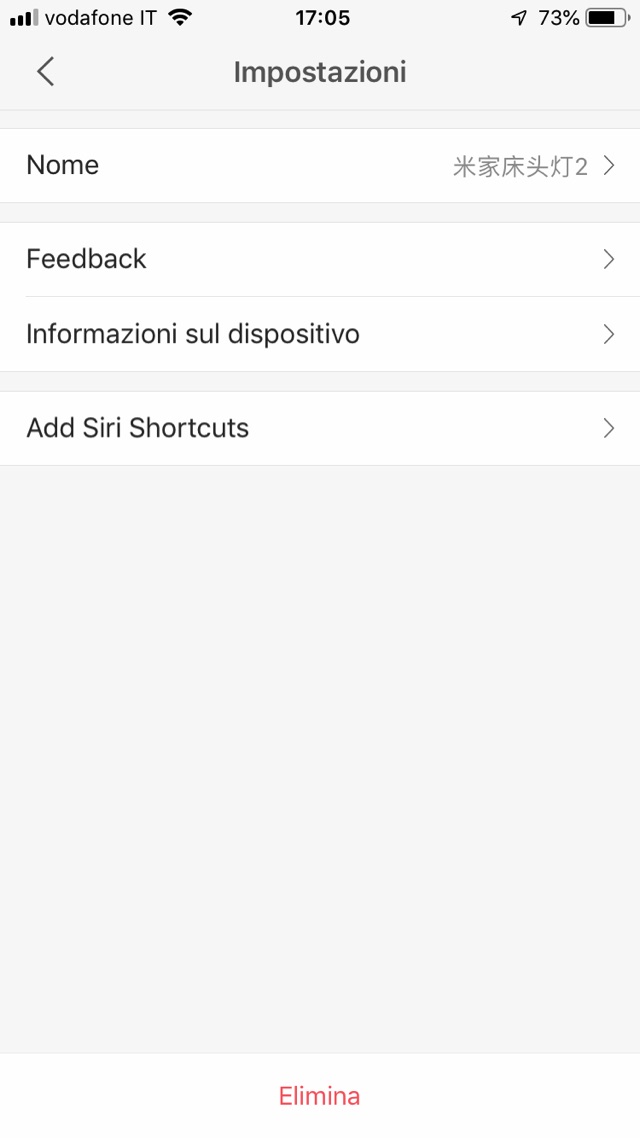Open the Feedback row
The width and height of the screenshot is (640, 1138).
pos(320,260)
